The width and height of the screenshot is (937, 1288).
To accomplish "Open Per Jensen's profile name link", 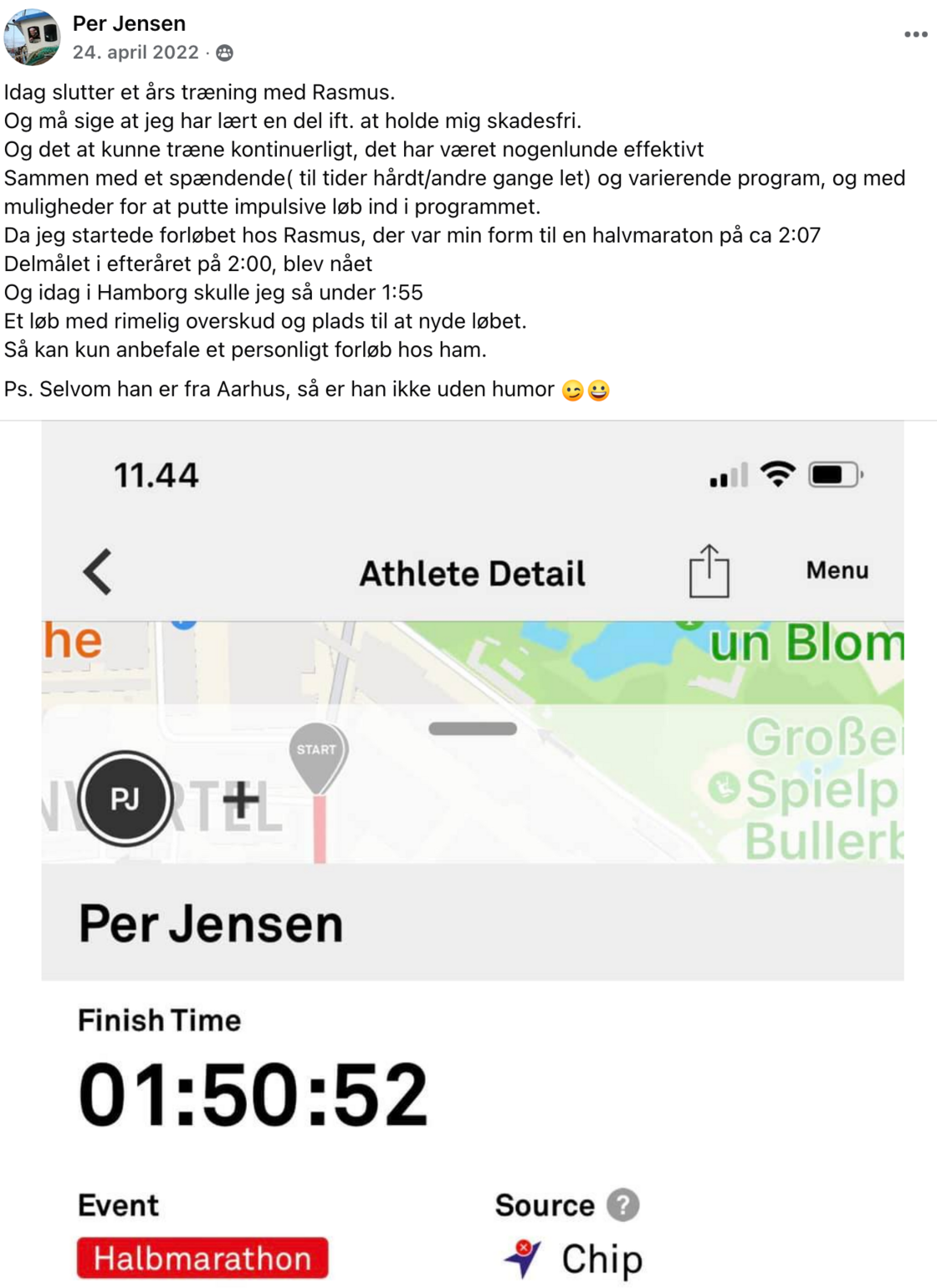I will tap(129, 23).
